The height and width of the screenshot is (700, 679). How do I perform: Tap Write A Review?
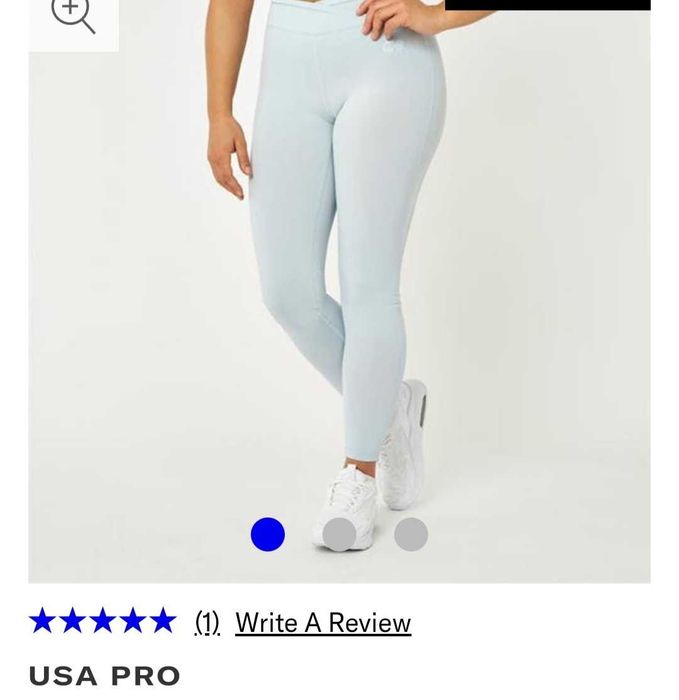tap(323, 623)
